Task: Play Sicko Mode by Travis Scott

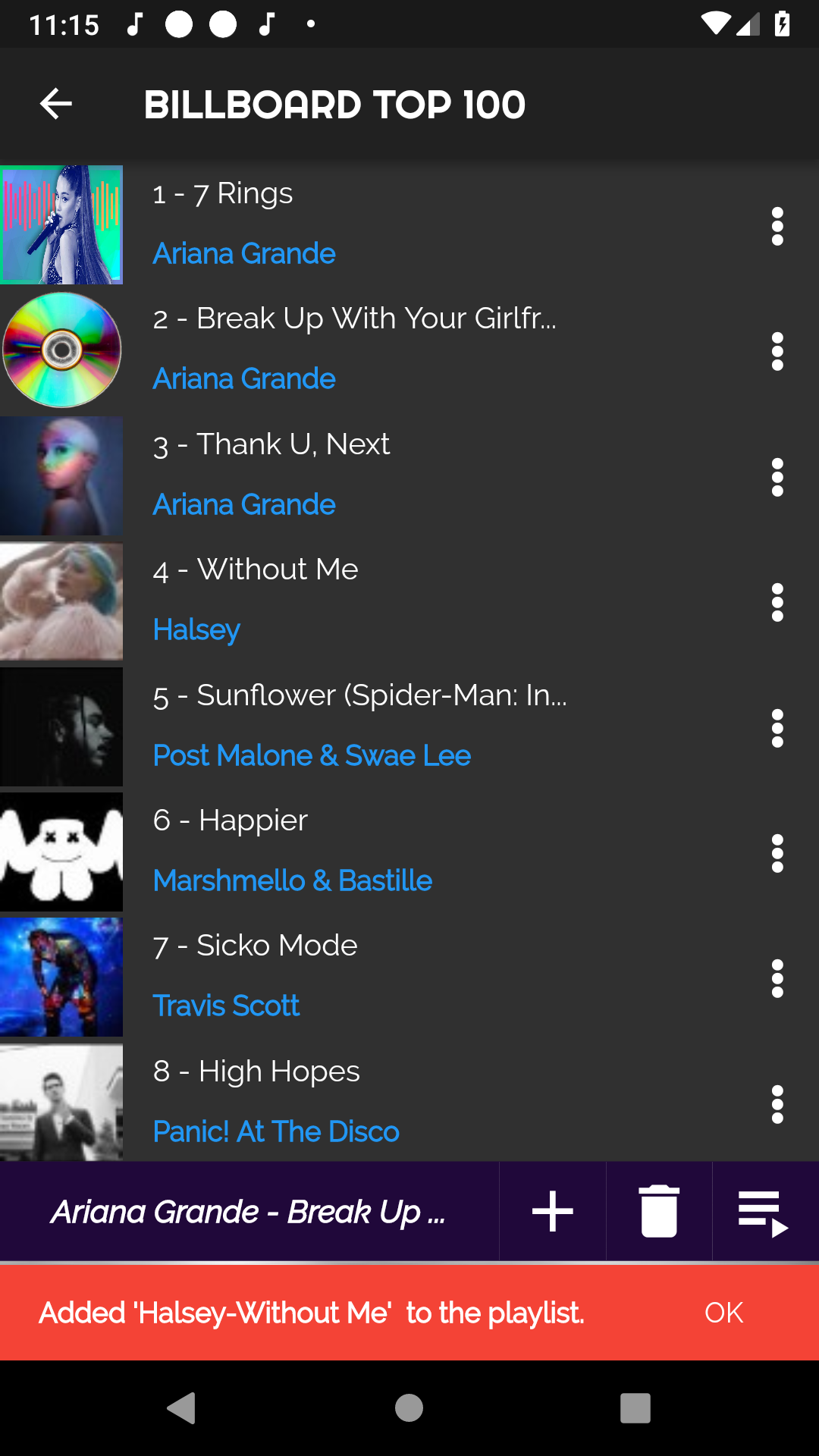Action: click(x=379, y=977)
